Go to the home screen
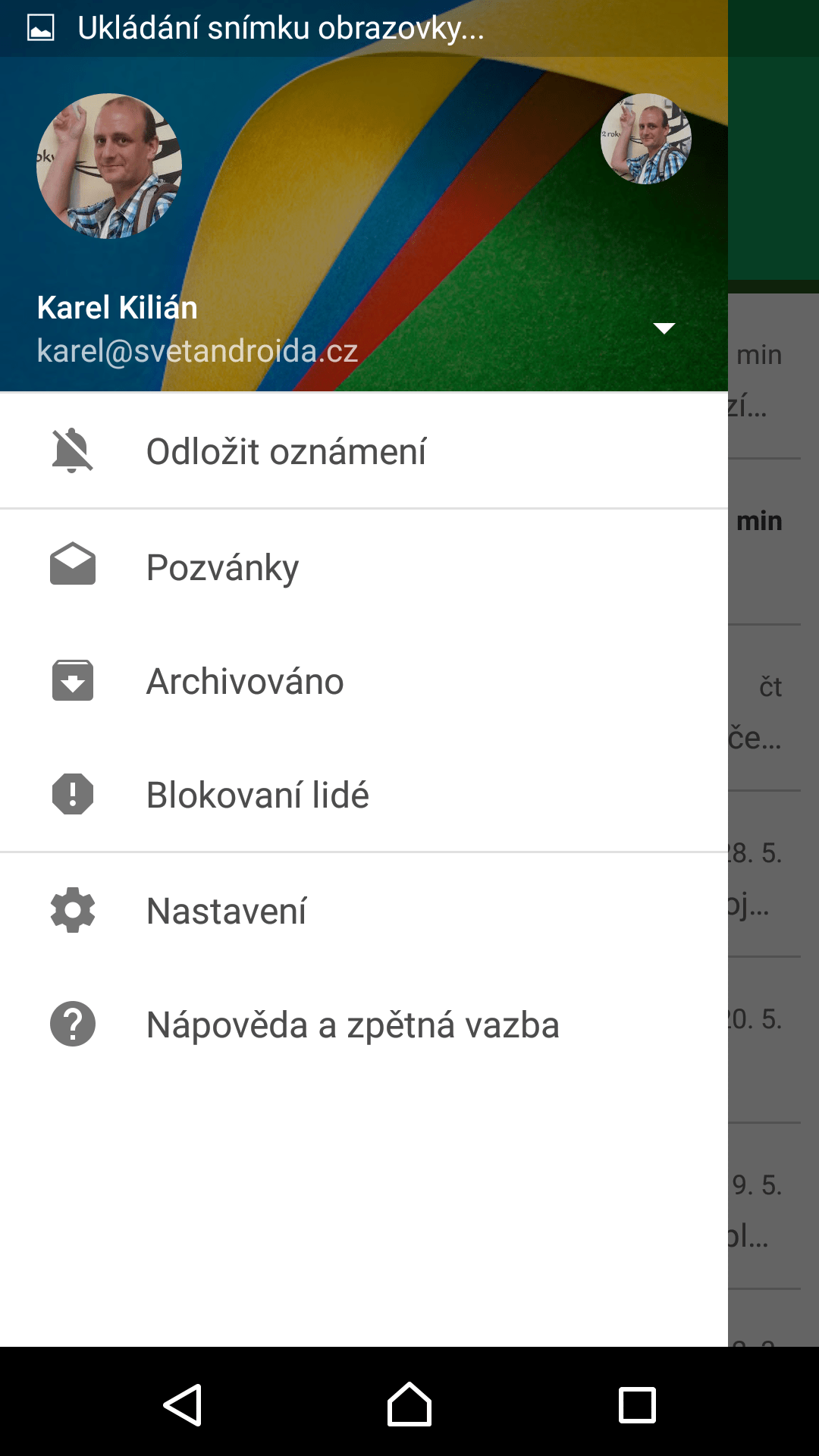This screenshot has width=819, height=1456. coord(409,1404)
